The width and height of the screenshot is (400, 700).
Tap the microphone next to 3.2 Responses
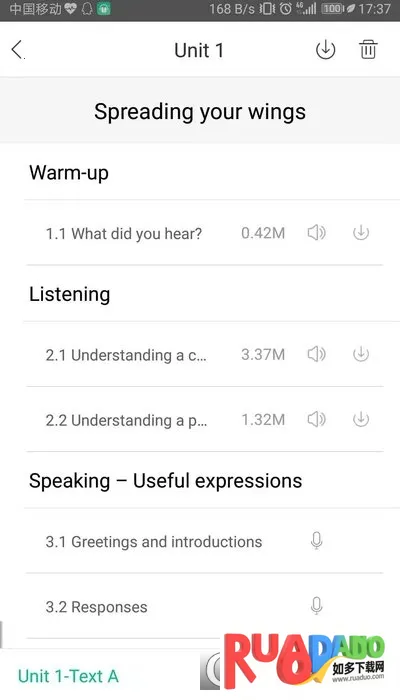click(x=317, y=606)
